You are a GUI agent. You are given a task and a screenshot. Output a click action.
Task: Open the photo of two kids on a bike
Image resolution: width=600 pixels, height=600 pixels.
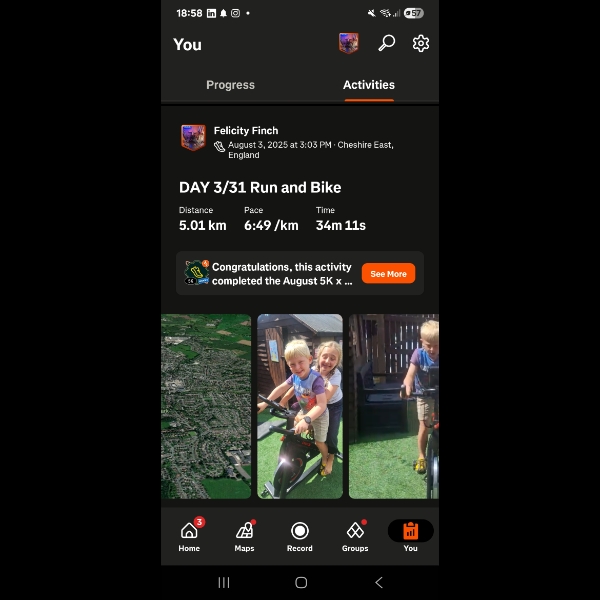point(300,406)
